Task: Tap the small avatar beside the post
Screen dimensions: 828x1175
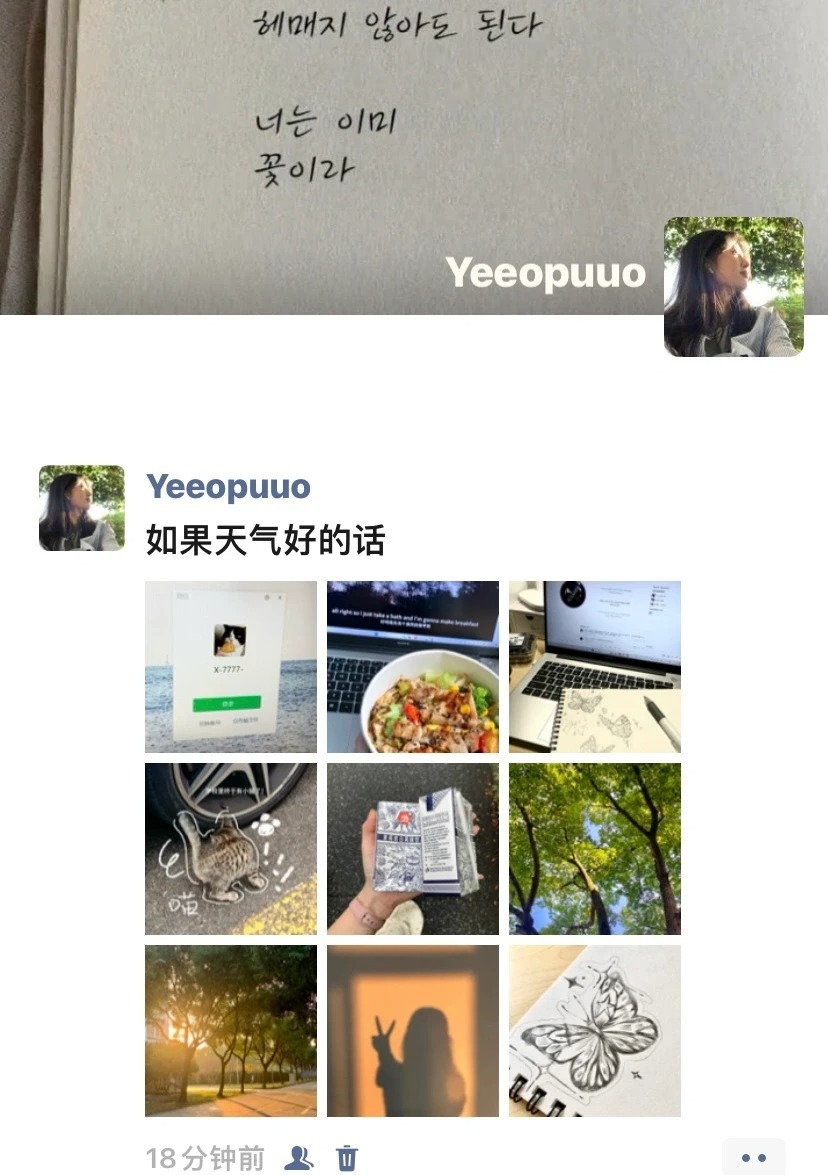Action: [82, 508]
